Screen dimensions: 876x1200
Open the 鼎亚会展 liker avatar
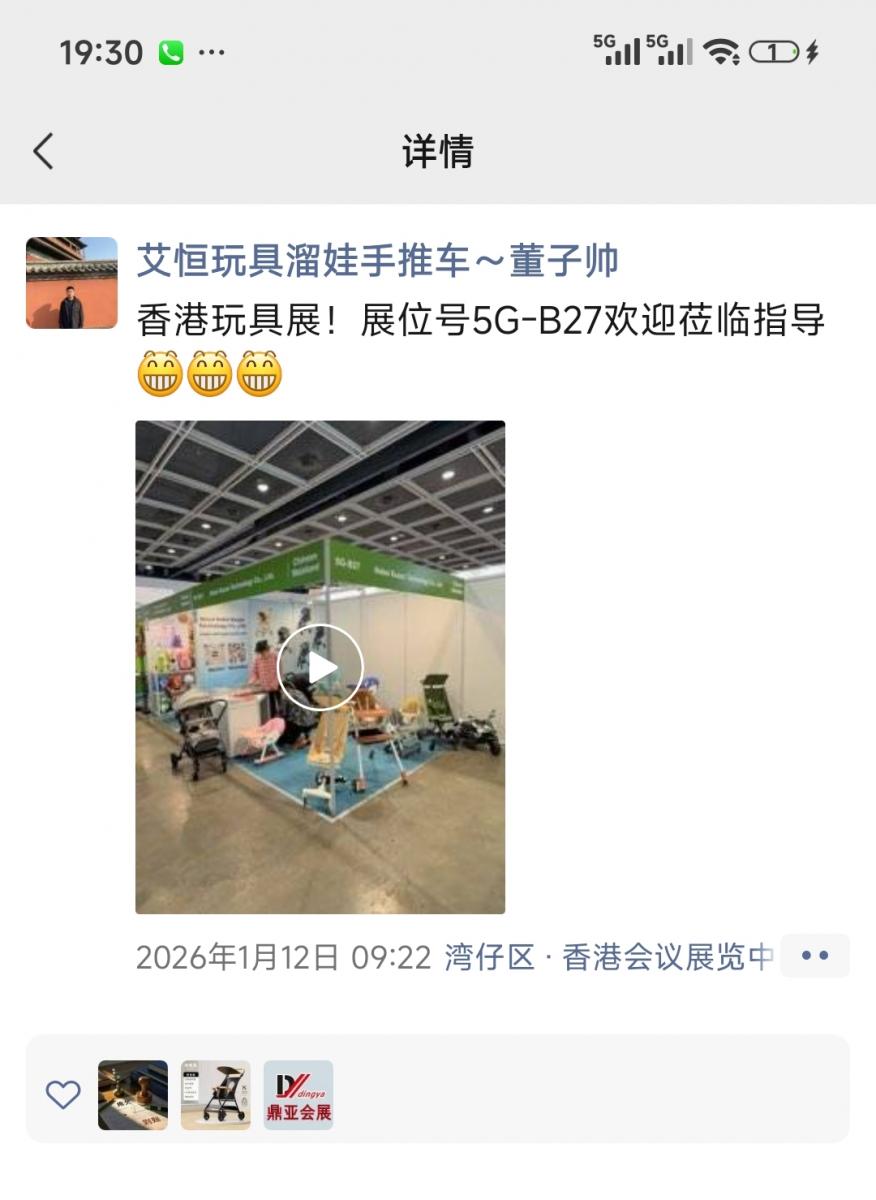point(298,1095)
